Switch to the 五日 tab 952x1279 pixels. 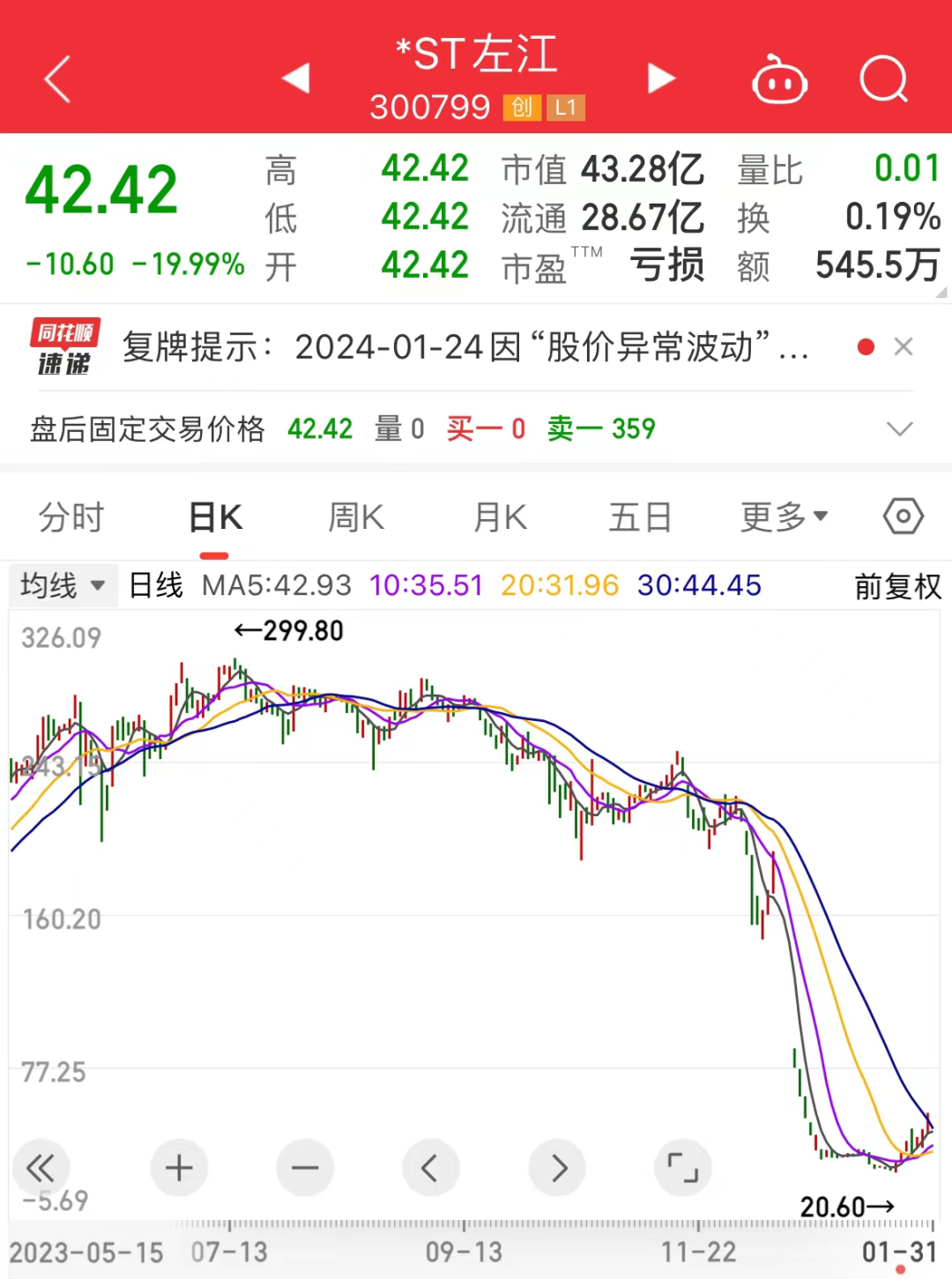click(x=640, y=517)
